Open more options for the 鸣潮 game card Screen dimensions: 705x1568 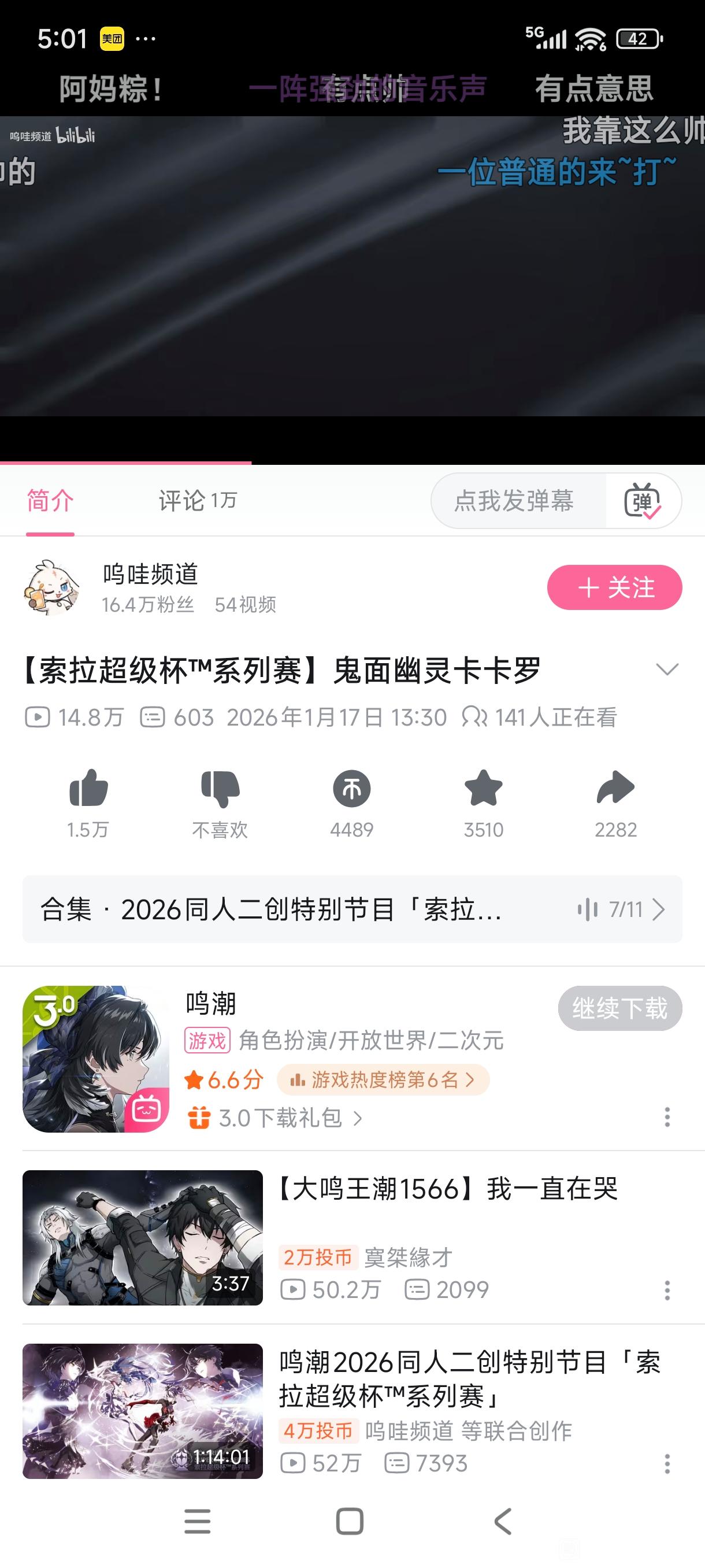tap(667, 1117)
